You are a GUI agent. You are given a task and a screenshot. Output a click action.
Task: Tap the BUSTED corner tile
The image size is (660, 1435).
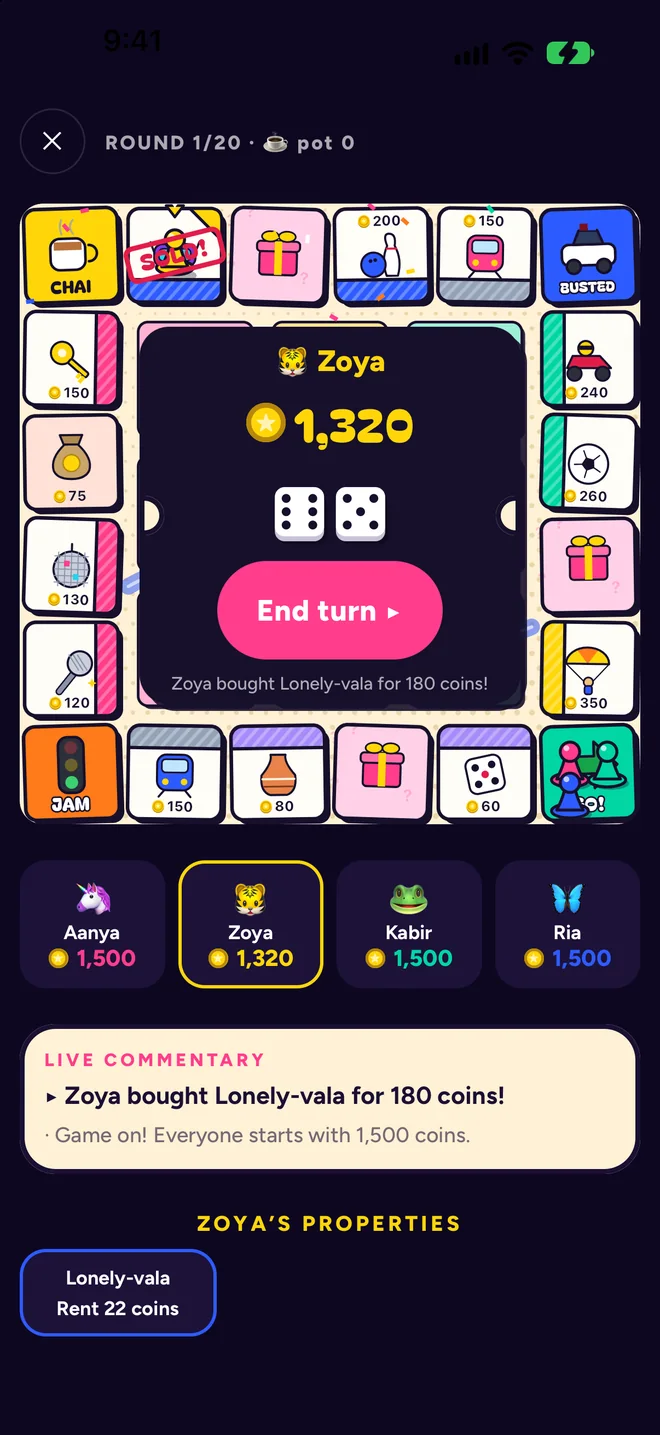pyautogui.click(x=587, y=255)
